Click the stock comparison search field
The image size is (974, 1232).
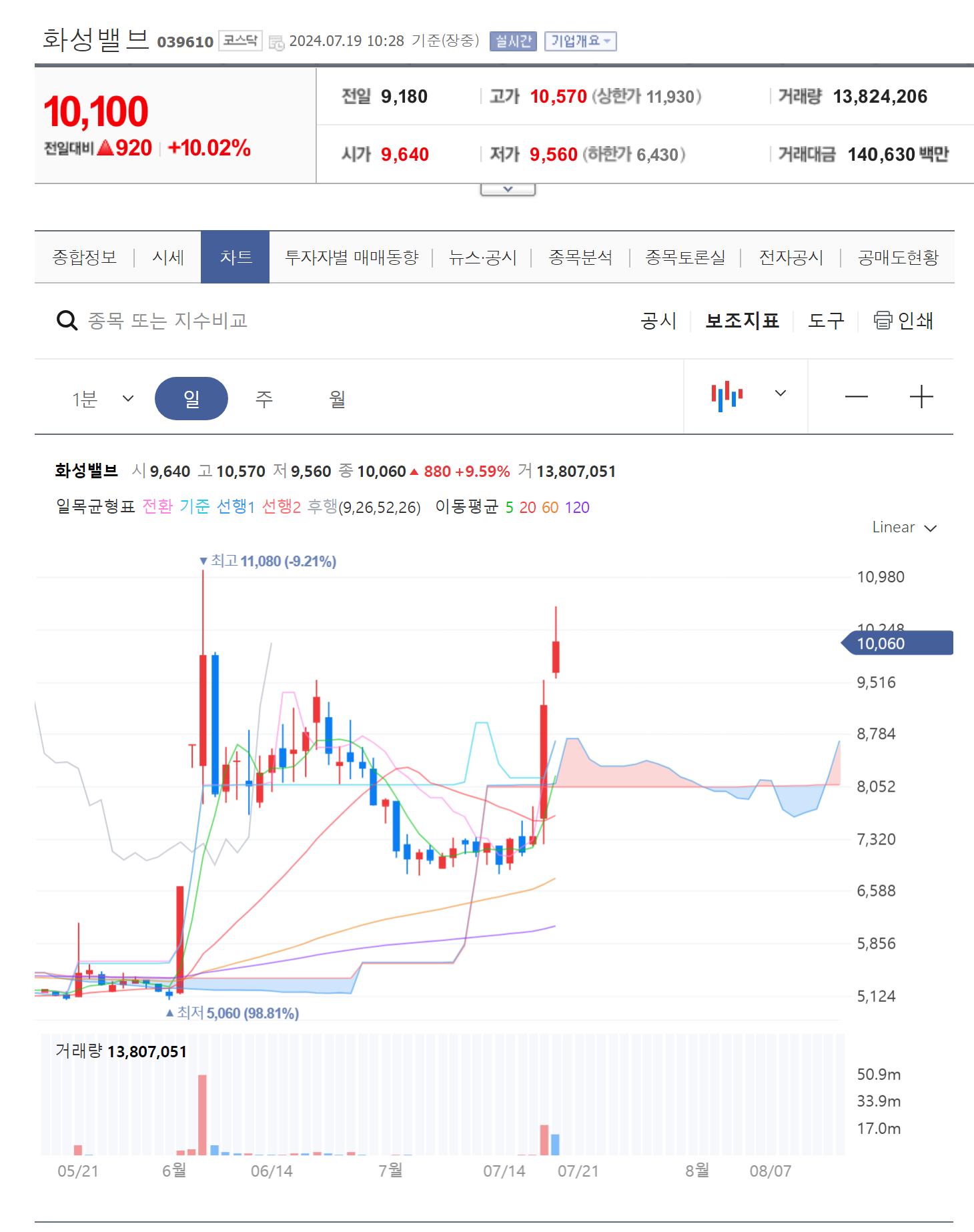(x=167, y=320)
